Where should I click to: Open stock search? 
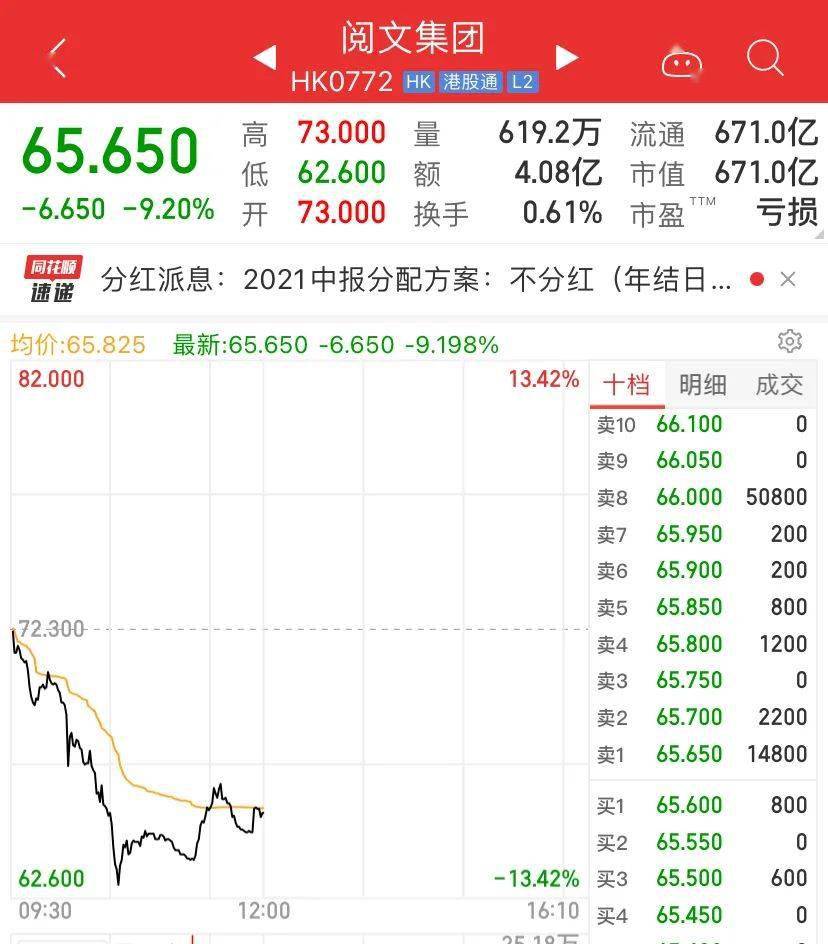coord(765,58)
